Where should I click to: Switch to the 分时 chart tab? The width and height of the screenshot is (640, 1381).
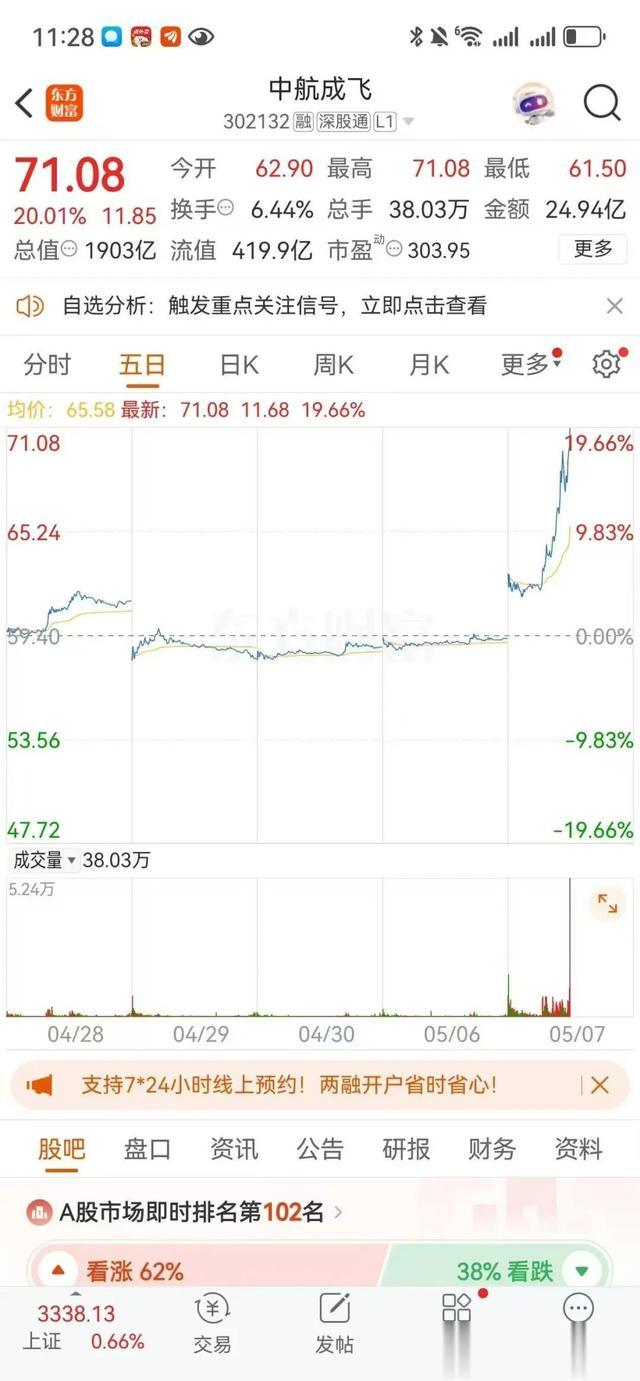(x=47, y=364)
